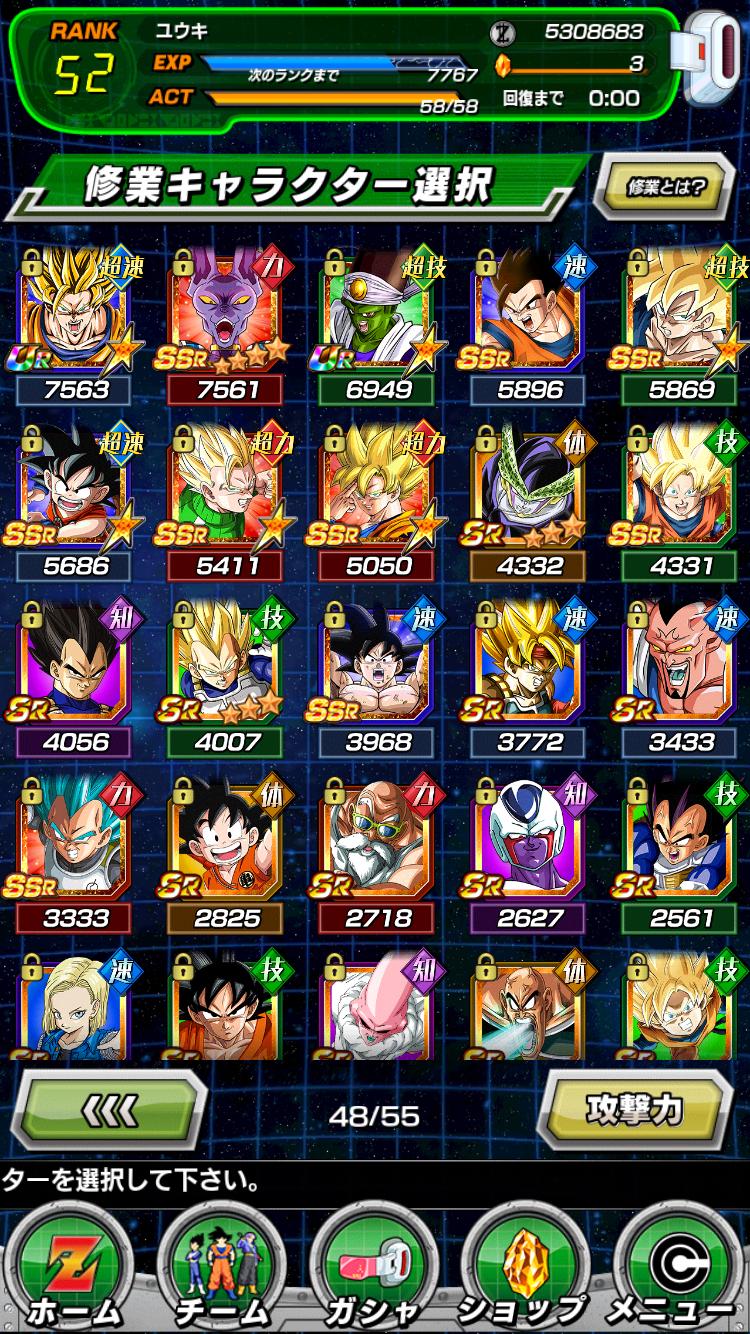
Task: Open the ガシャ tab
Action: (x=374, y=1266)
